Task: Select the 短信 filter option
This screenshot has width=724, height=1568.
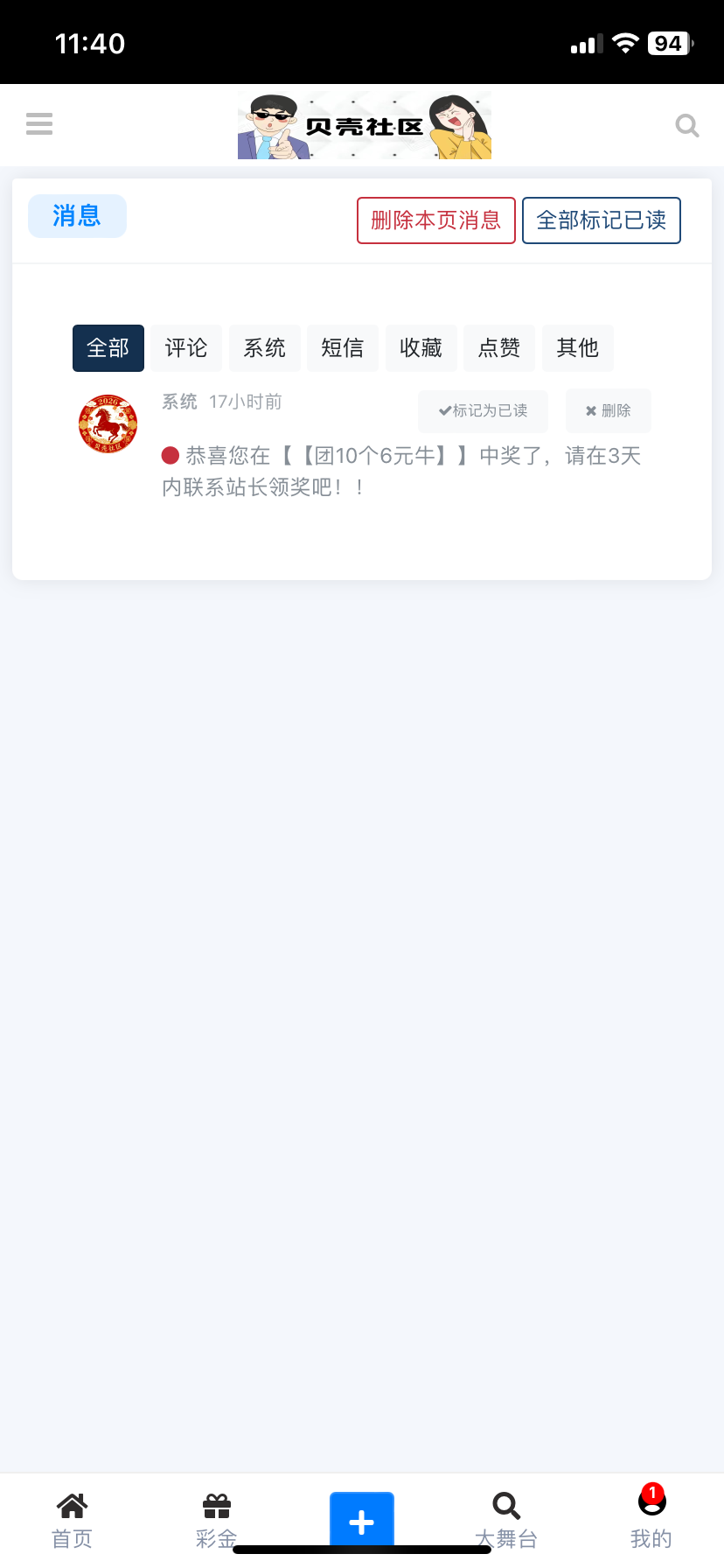Action: coord(342,347)
